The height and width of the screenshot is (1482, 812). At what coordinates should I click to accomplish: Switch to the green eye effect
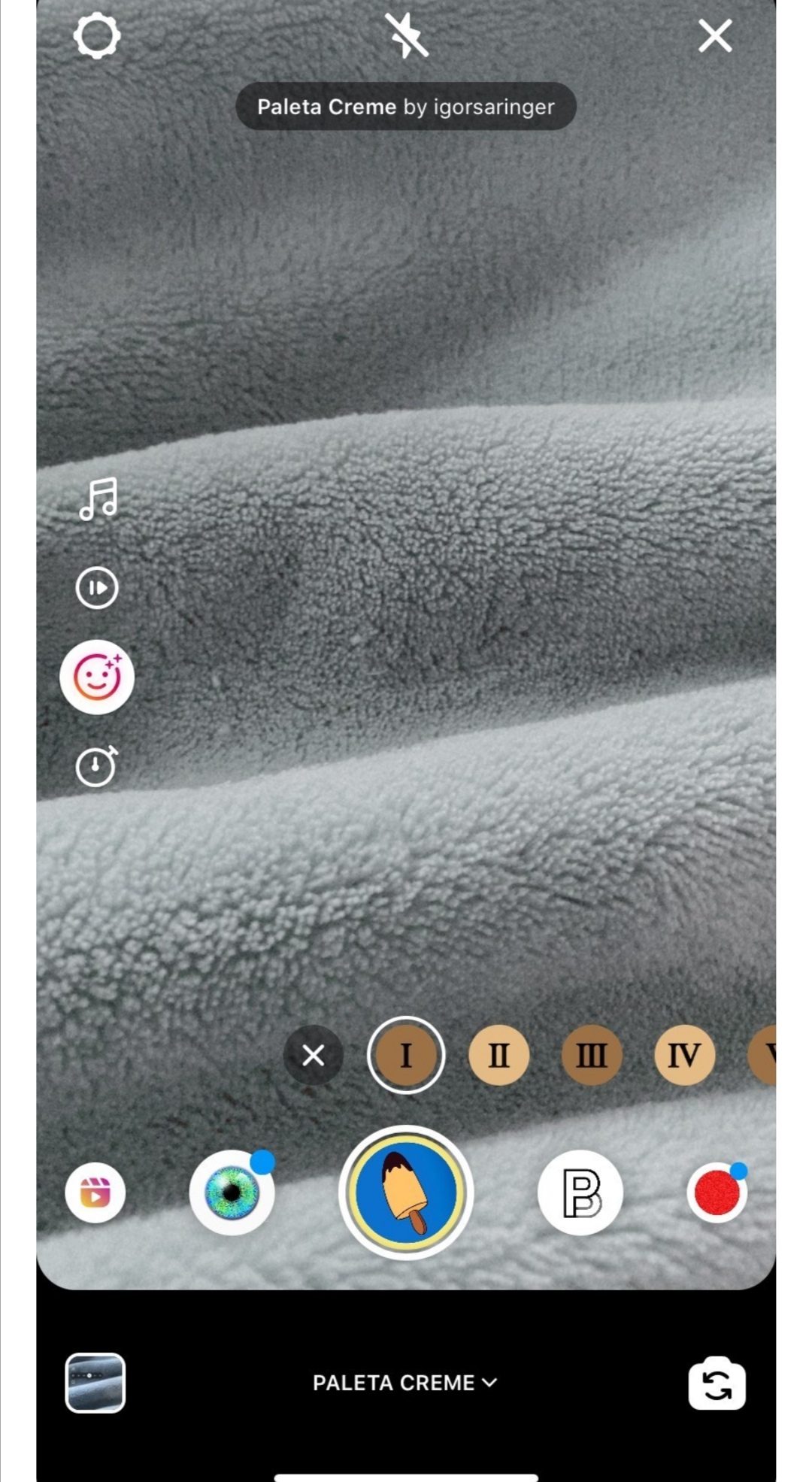pyautogui.click(x=232, y=1193)
